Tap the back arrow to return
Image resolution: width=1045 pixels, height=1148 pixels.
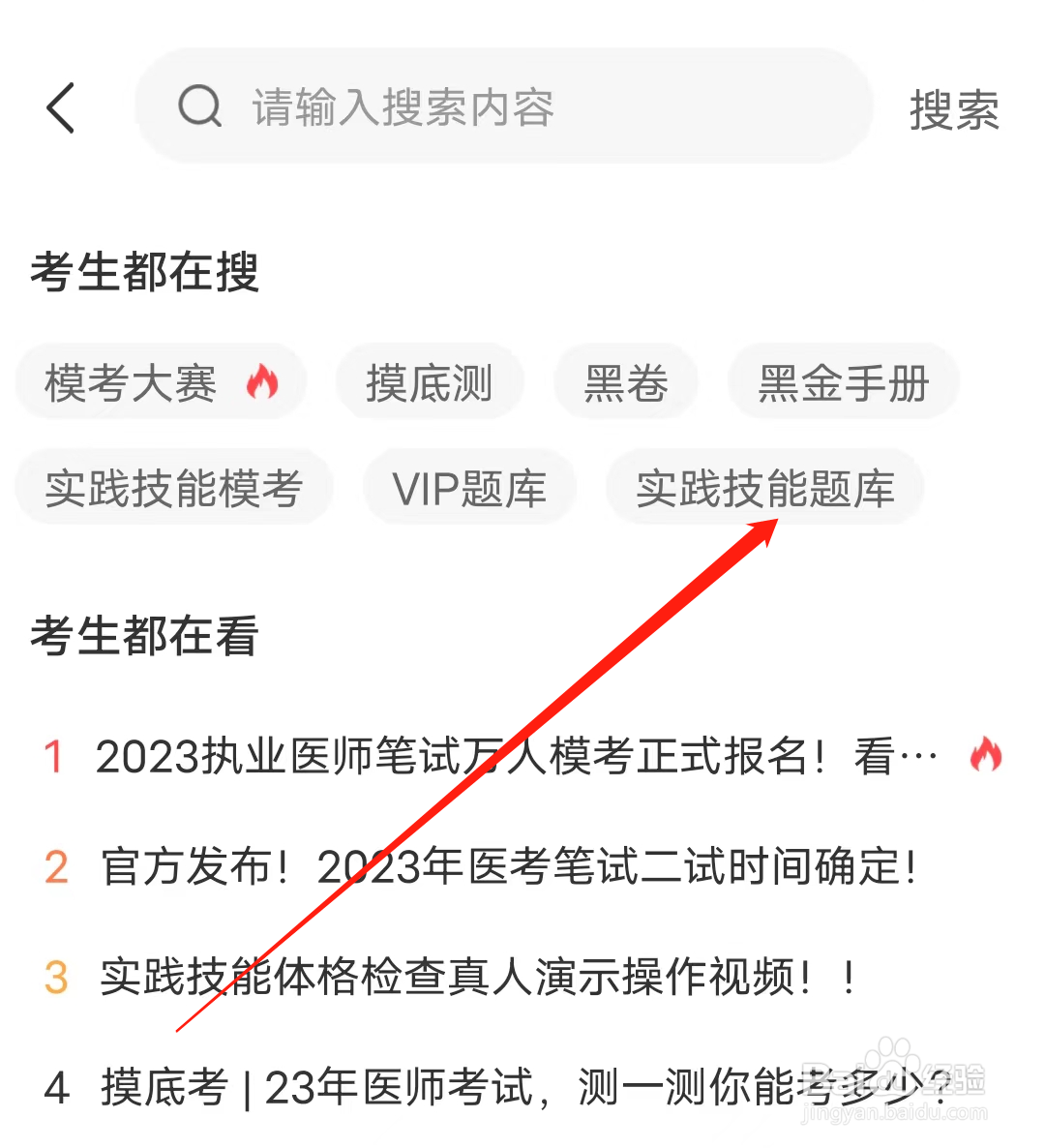pyautogui.click(x=60, y=108)
